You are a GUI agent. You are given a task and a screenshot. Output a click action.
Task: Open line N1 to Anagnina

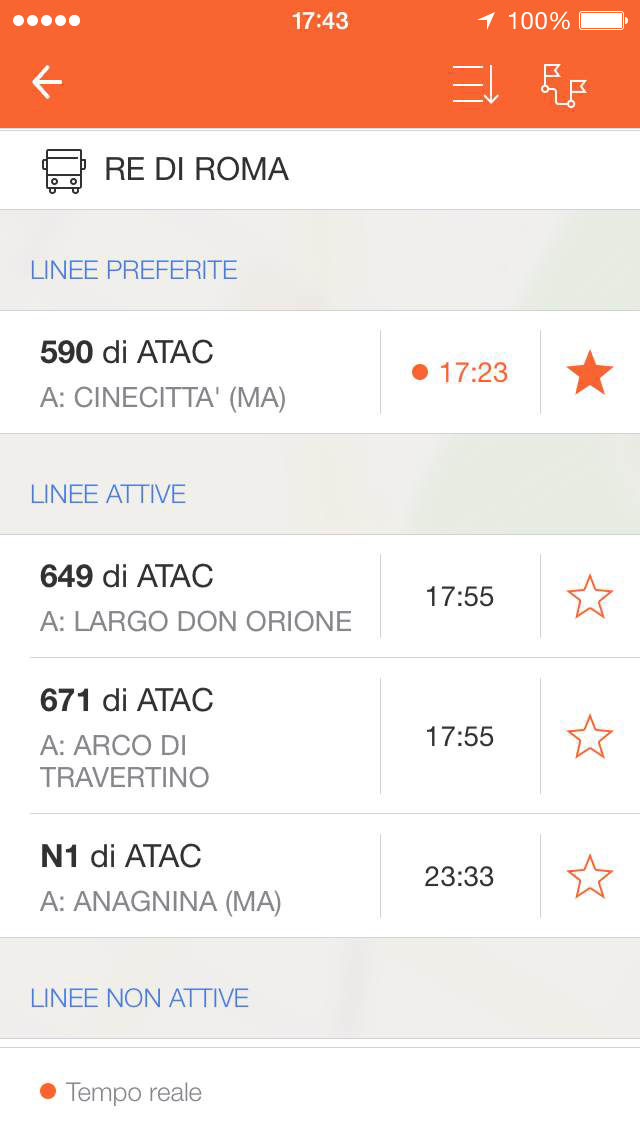click(200, 877)
